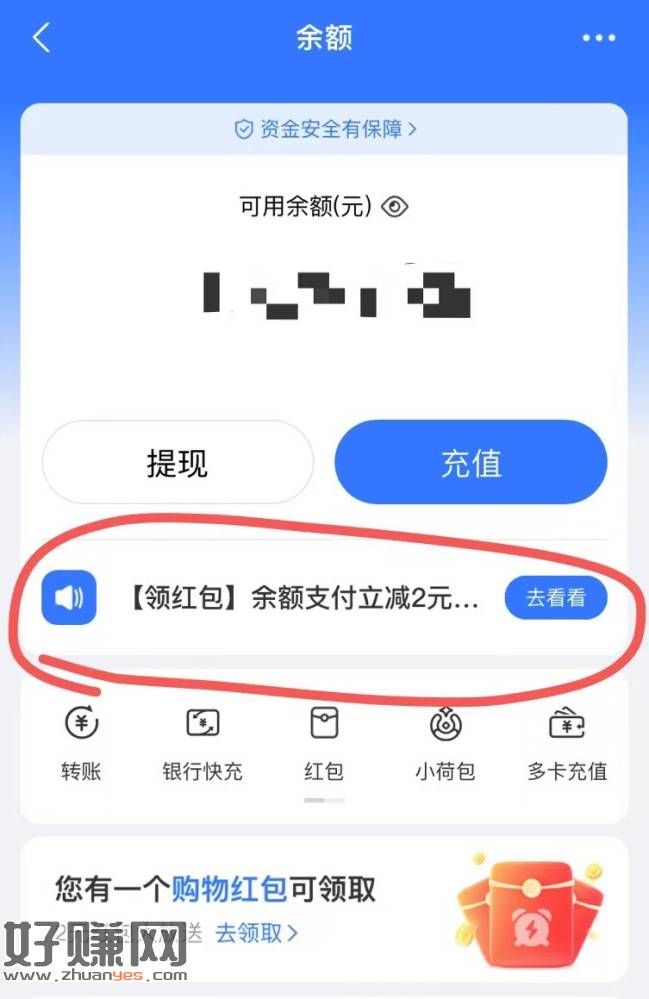Toggle balance visibility with the eye icon
The width and height of the screenshot is (649, 999).
pos(396,207)
